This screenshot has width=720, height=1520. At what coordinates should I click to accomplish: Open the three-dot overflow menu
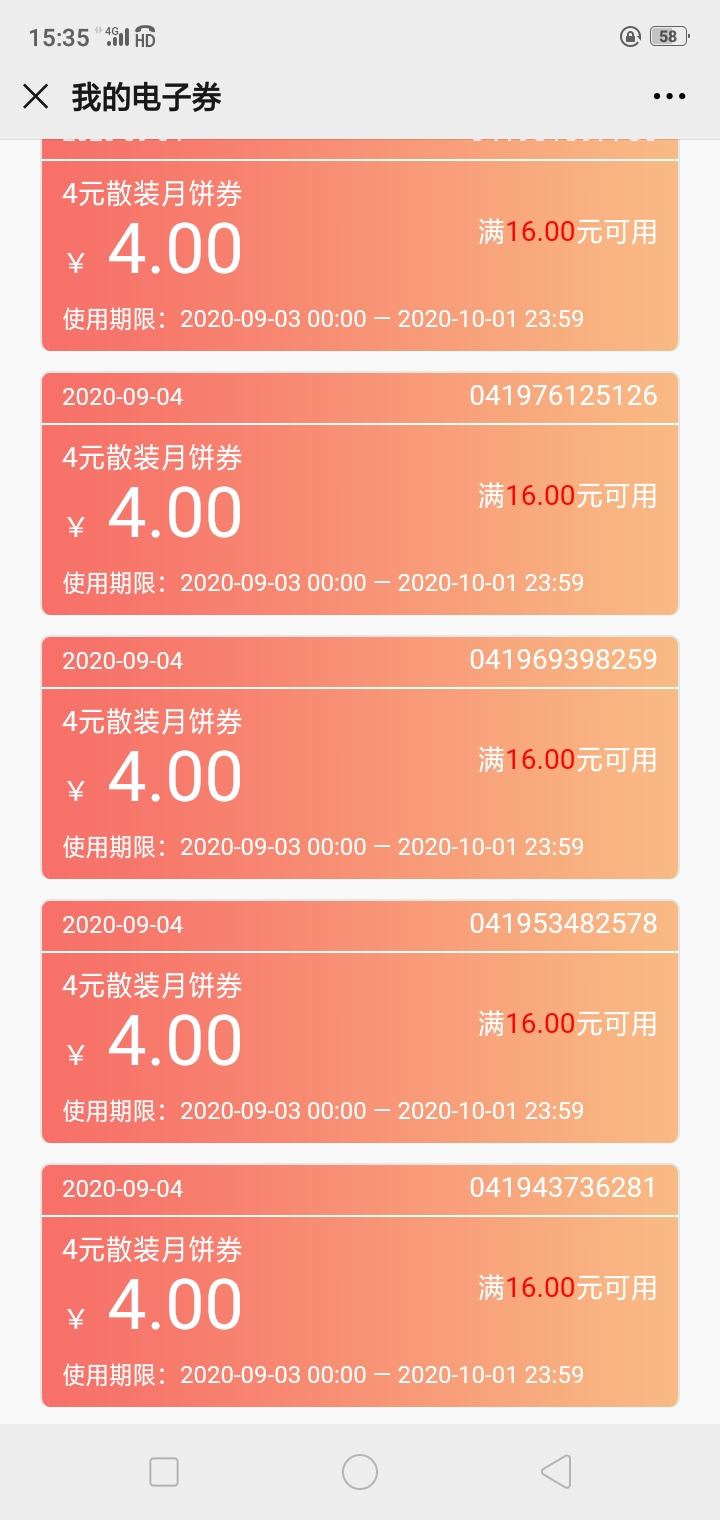click(669, 96)
